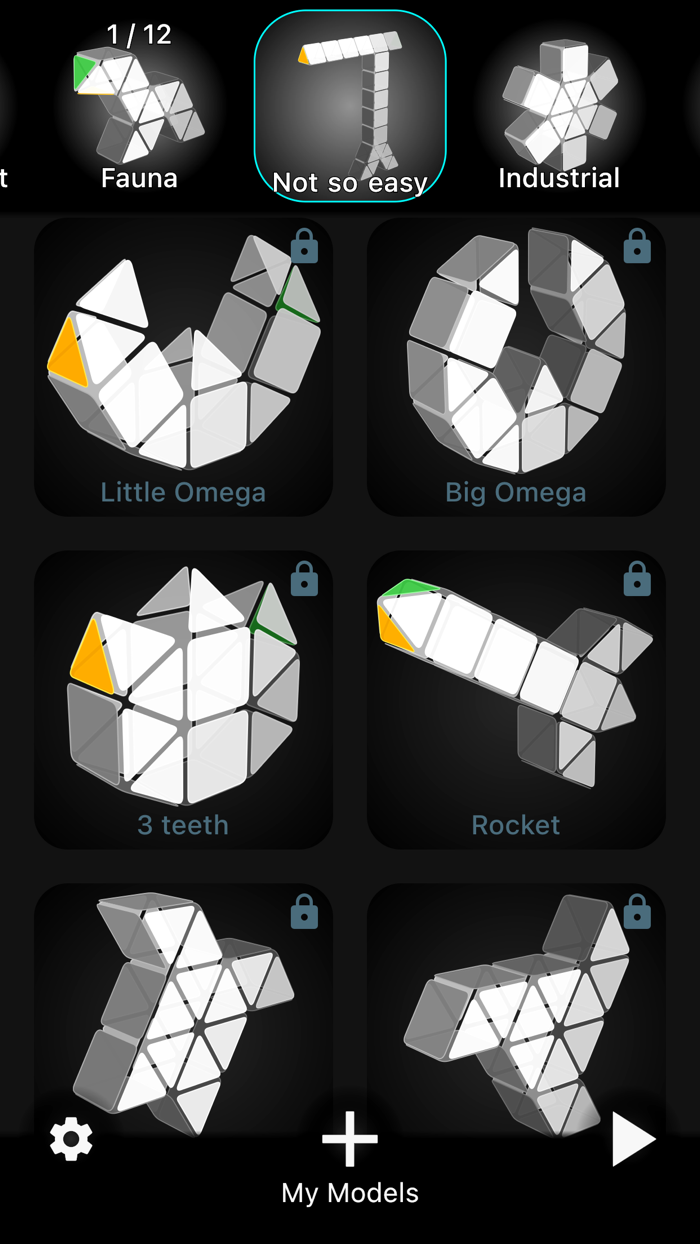Viewport: 700px width, 1244px height.
Task: Add a new model to My Models
Action: tap(350, 1140)
